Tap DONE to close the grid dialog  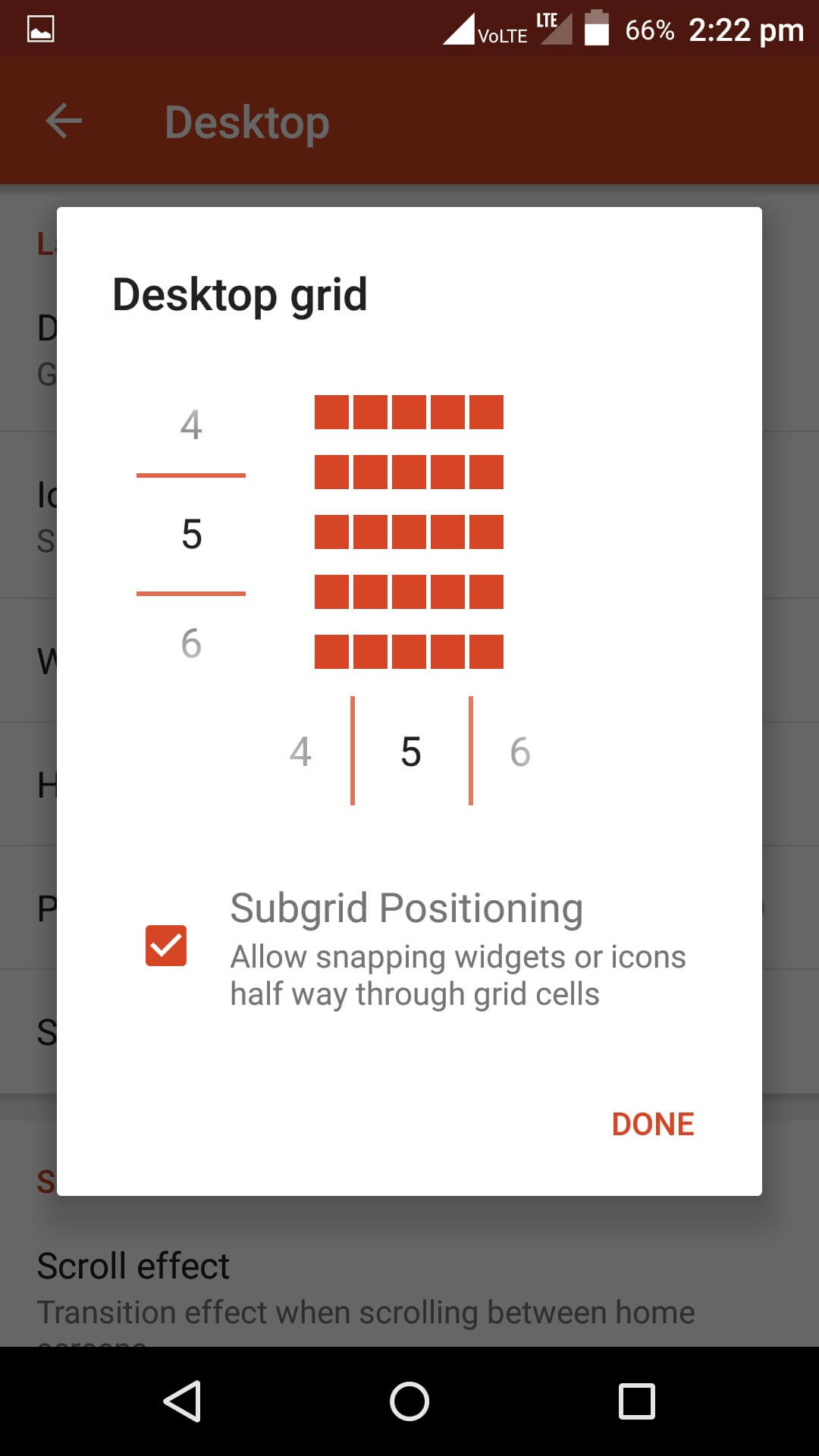pos(652,1124)
